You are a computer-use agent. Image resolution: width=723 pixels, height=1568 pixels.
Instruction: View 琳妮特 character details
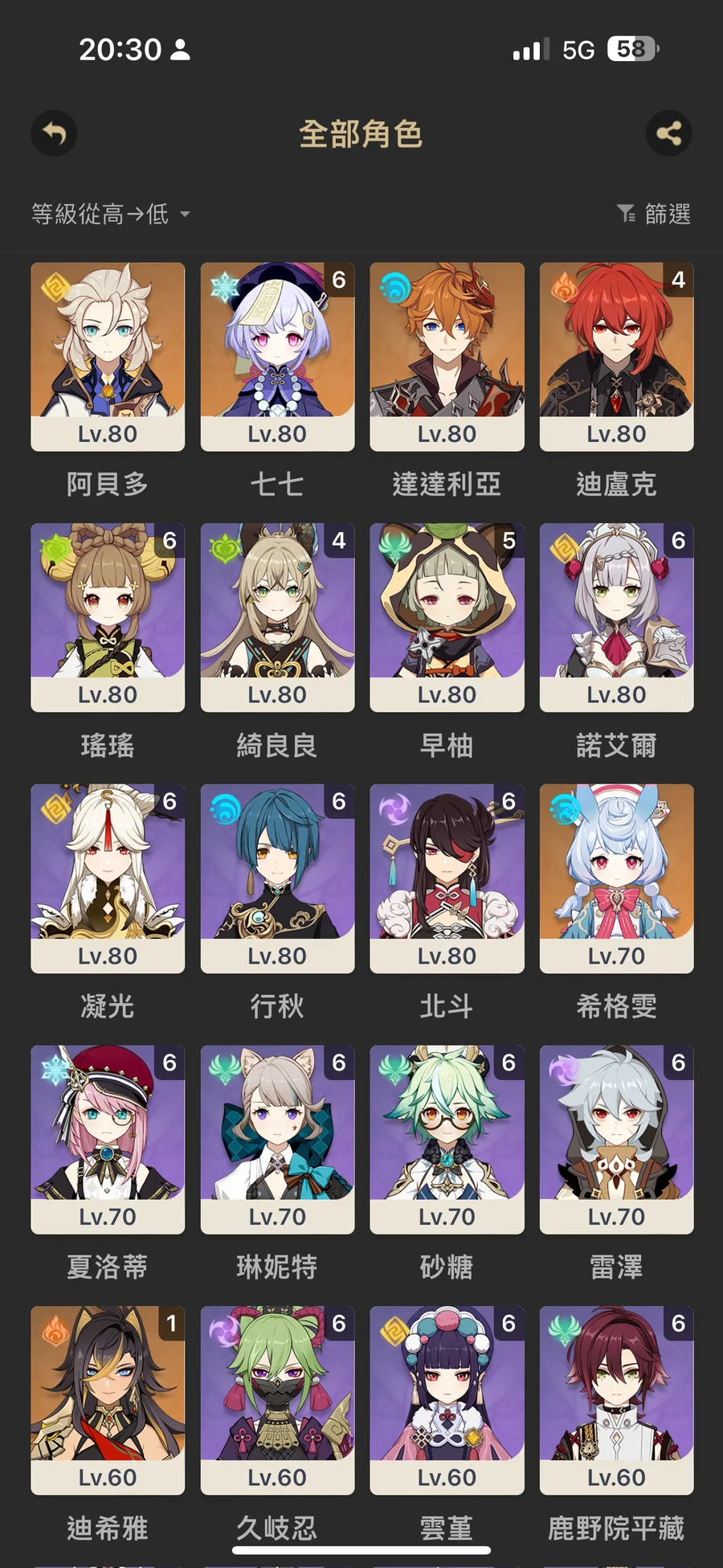tap(277, 1140)
